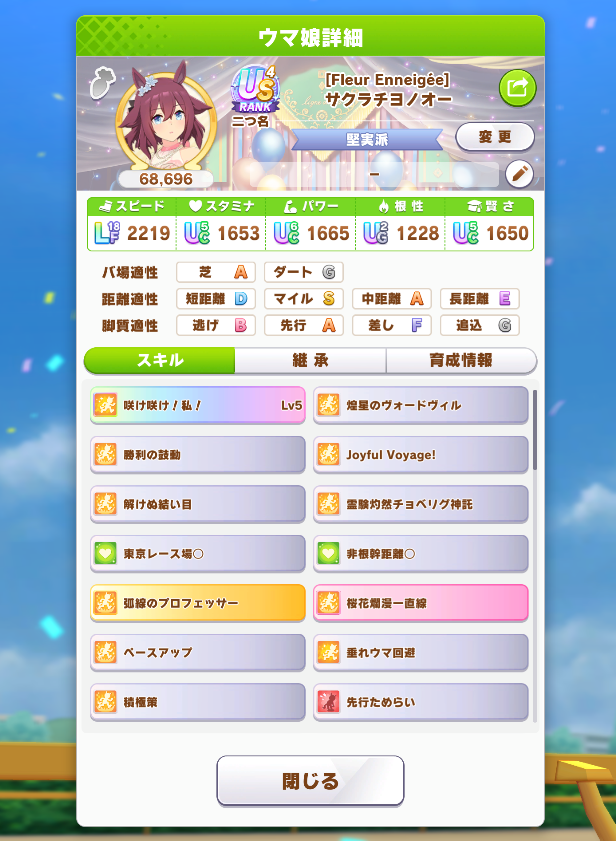
Task: Tap the green share icon
Action: [x=517, y=87]
